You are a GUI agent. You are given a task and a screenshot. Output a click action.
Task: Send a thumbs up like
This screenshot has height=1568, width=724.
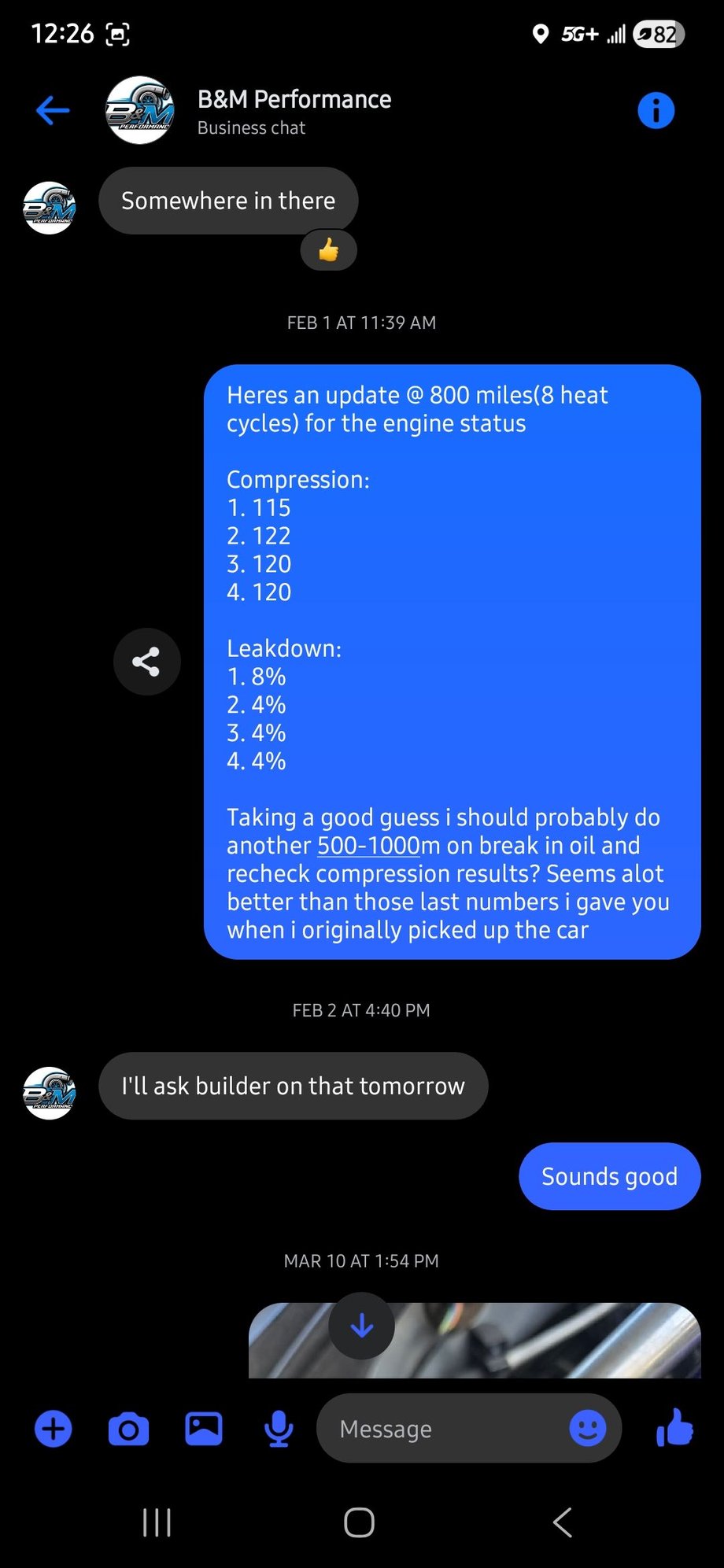pyautogui.click(x=675, y=1429)
